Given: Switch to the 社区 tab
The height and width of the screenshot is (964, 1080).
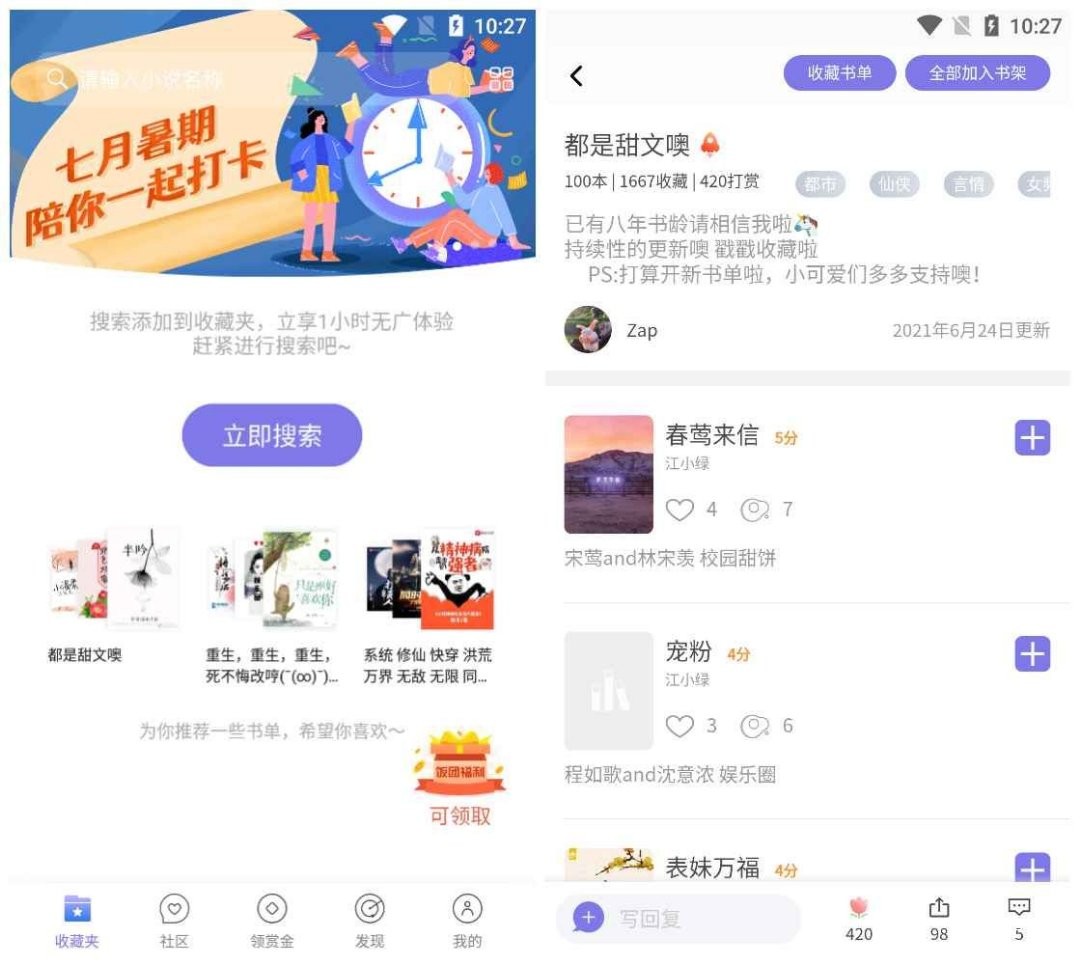Looking at the screenshot, I should (x=174, y=920).
